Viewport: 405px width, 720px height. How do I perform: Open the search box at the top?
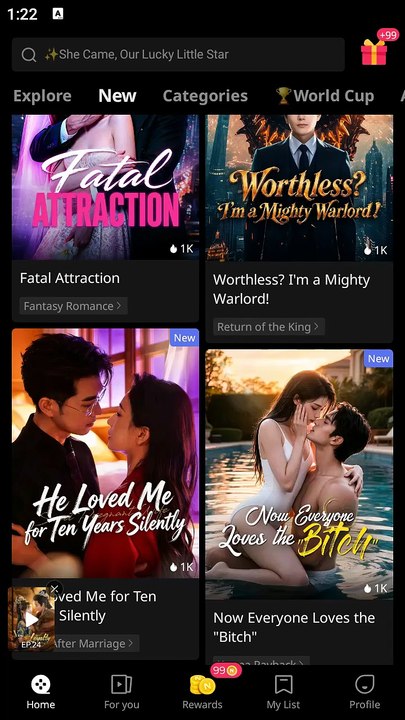coord(178,55)
